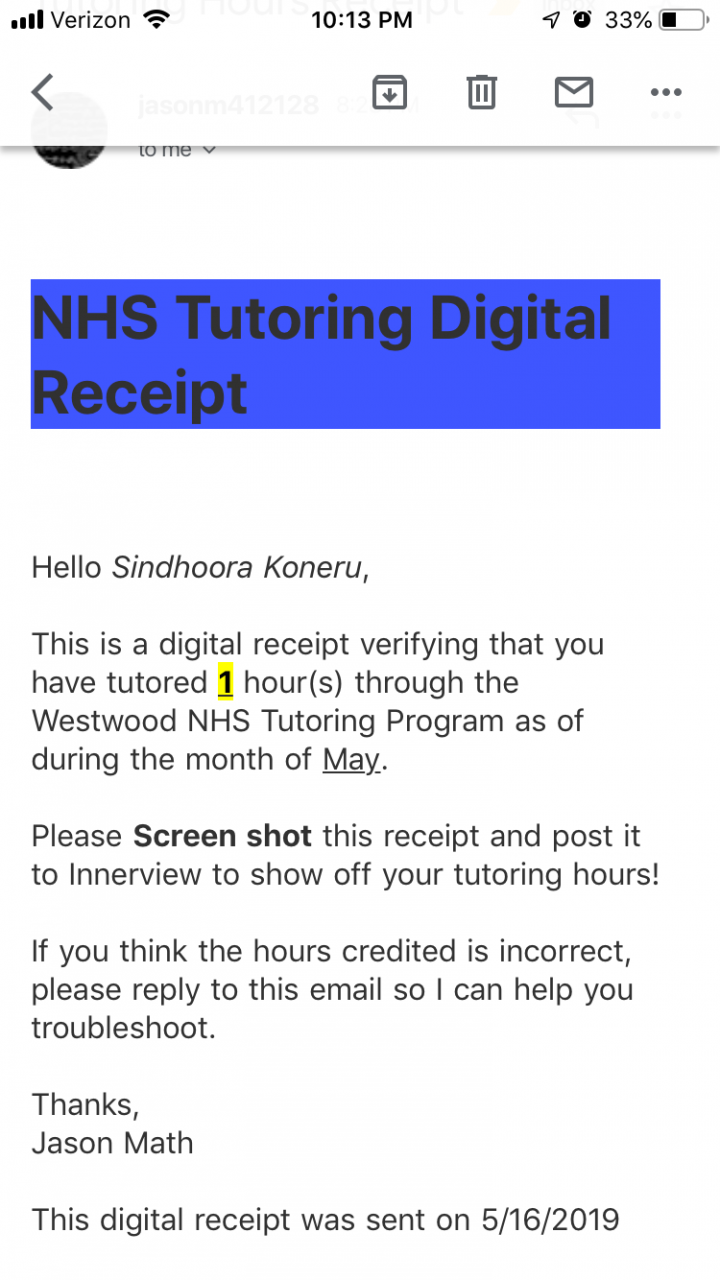
Task: Delete this email with the trash icon
Action: pos(481,92)
